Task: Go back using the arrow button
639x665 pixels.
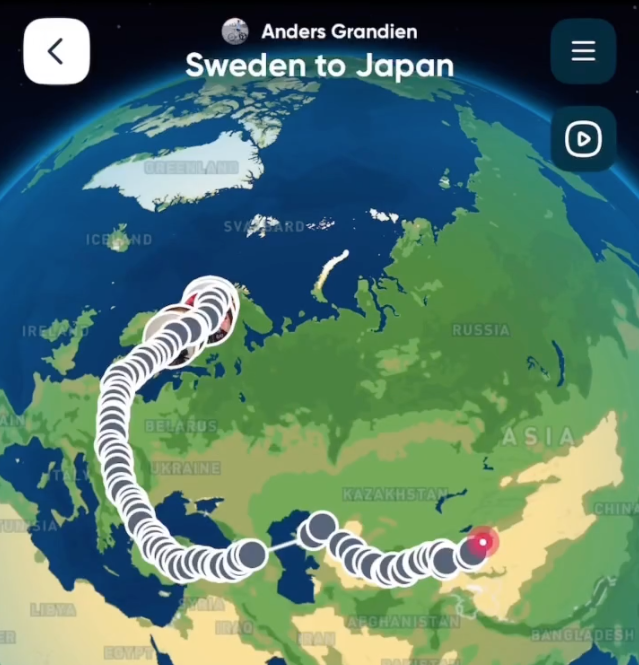Action: point(56,51)
